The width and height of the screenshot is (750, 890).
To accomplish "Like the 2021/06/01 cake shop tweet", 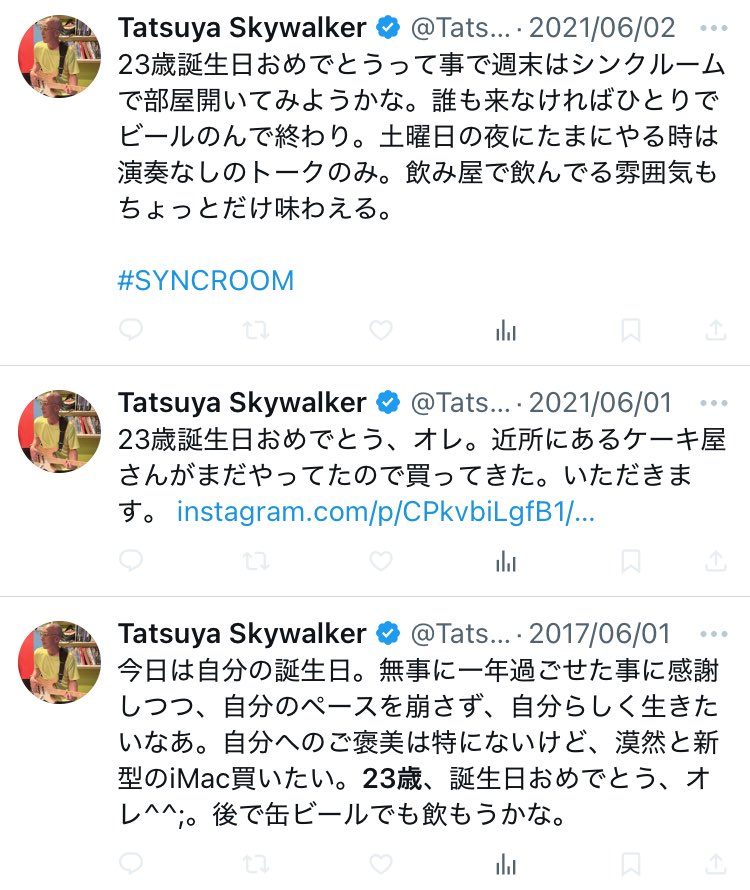I will point(381,562).
